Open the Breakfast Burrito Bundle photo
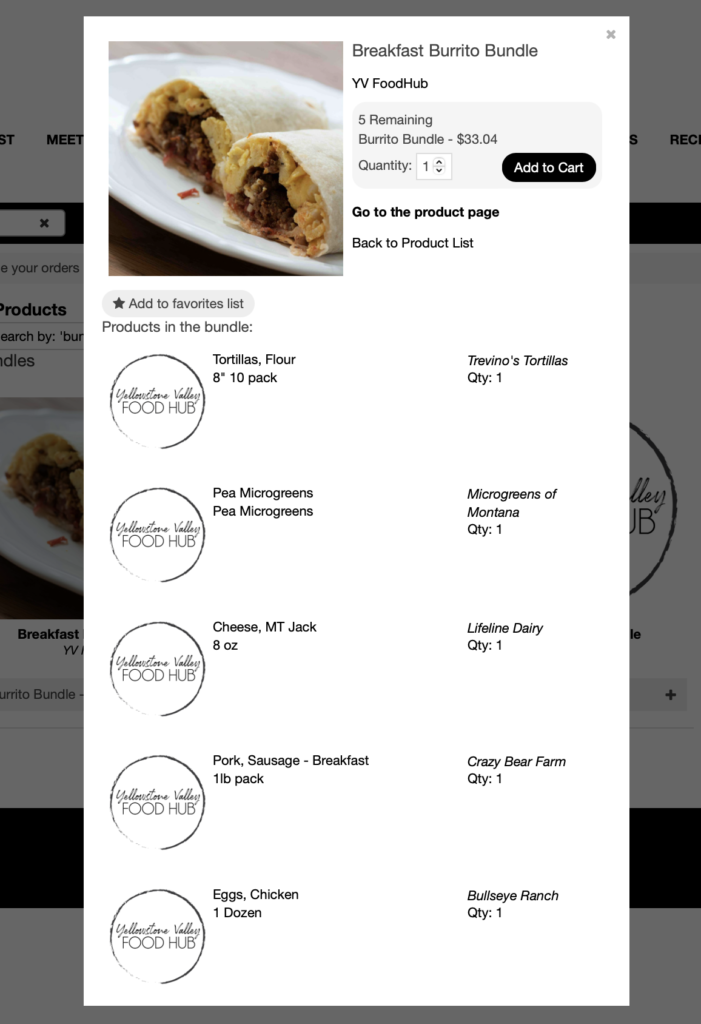Image resolution: width=701 pixels, height=1024 pixels. (225, 158)
